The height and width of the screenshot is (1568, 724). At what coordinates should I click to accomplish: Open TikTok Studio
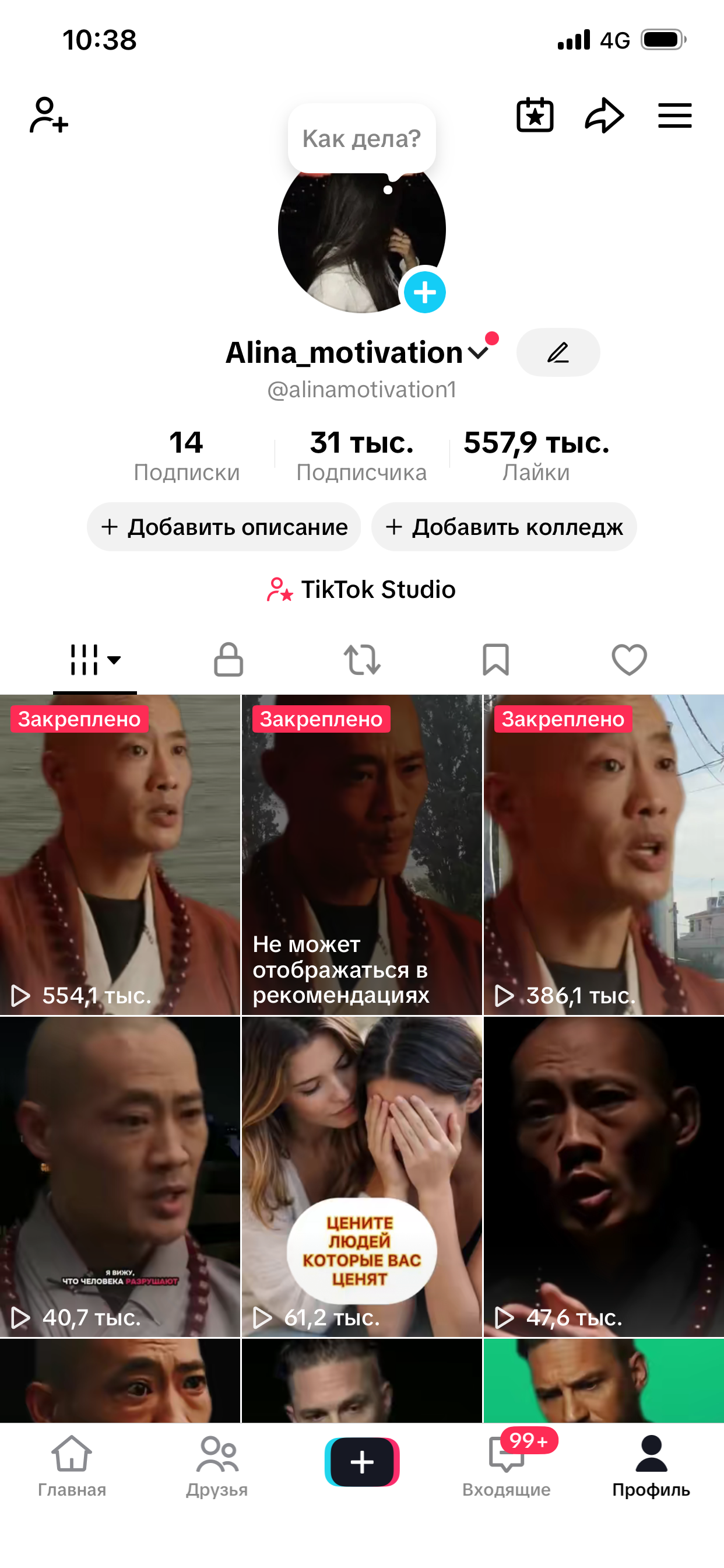pyautogui.click(x=361, y=589)
